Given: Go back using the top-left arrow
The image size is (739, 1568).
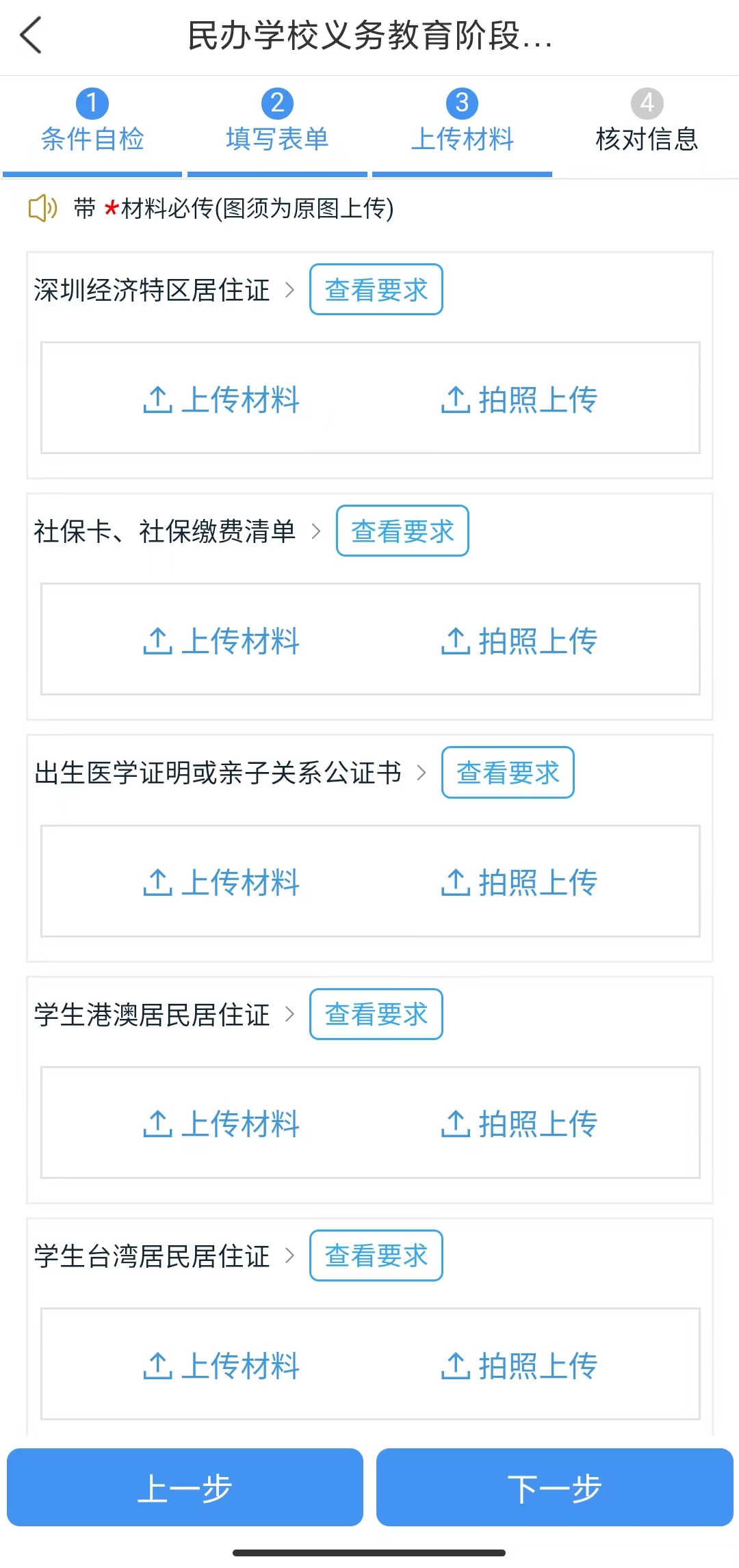Looking at the screenshot, I should [x=31, y=36].
